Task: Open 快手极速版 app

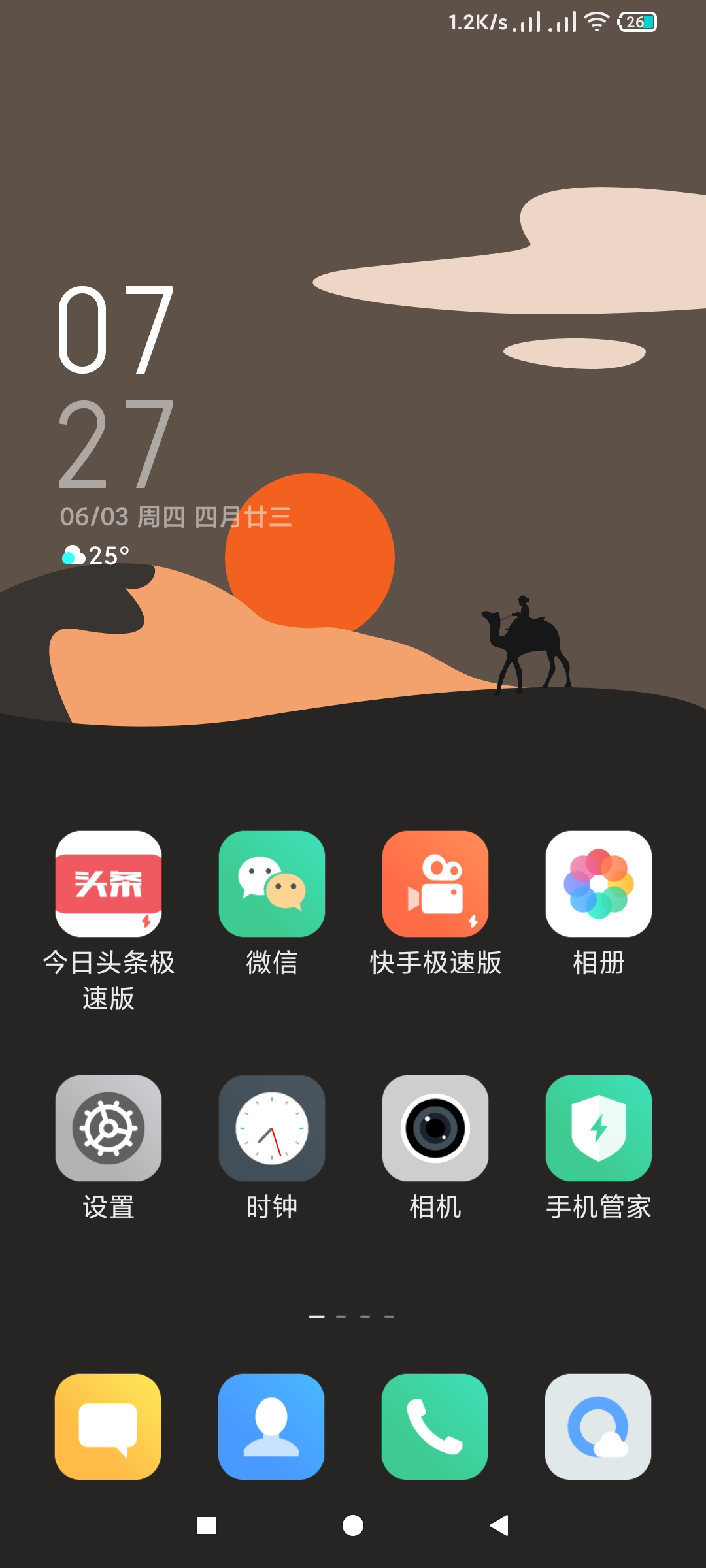Action: (435, 883)
